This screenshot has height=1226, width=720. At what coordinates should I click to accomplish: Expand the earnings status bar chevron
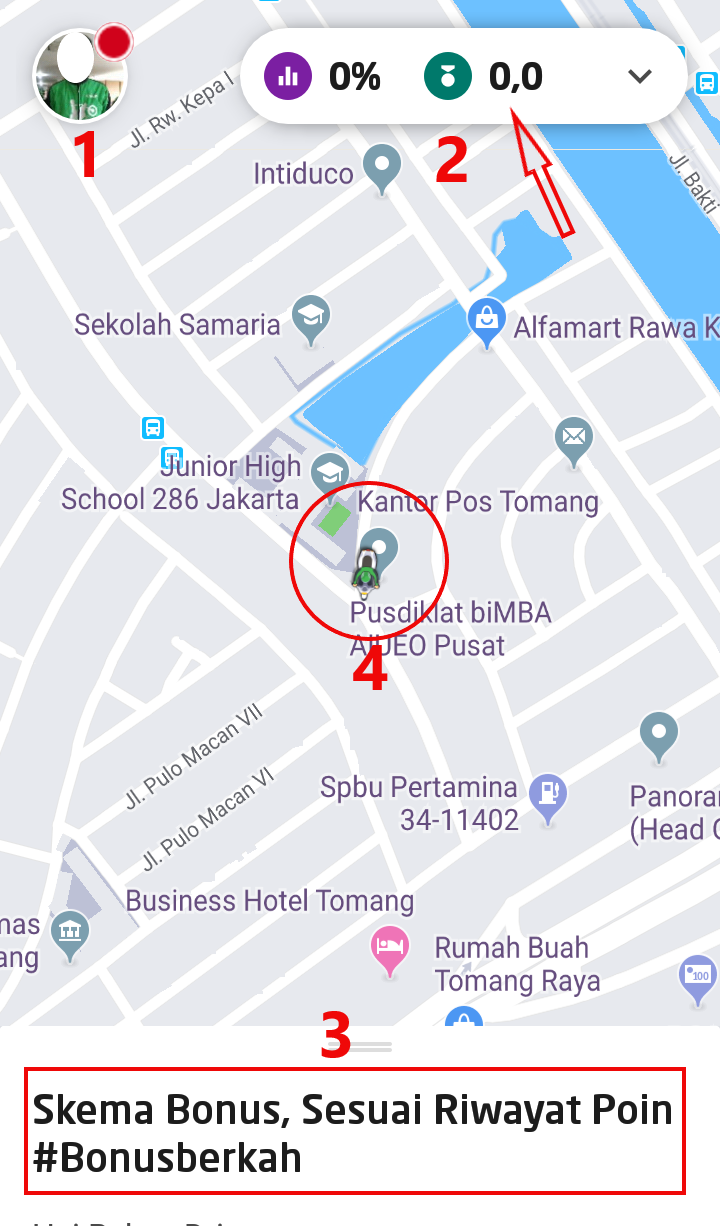pos(639,75)
